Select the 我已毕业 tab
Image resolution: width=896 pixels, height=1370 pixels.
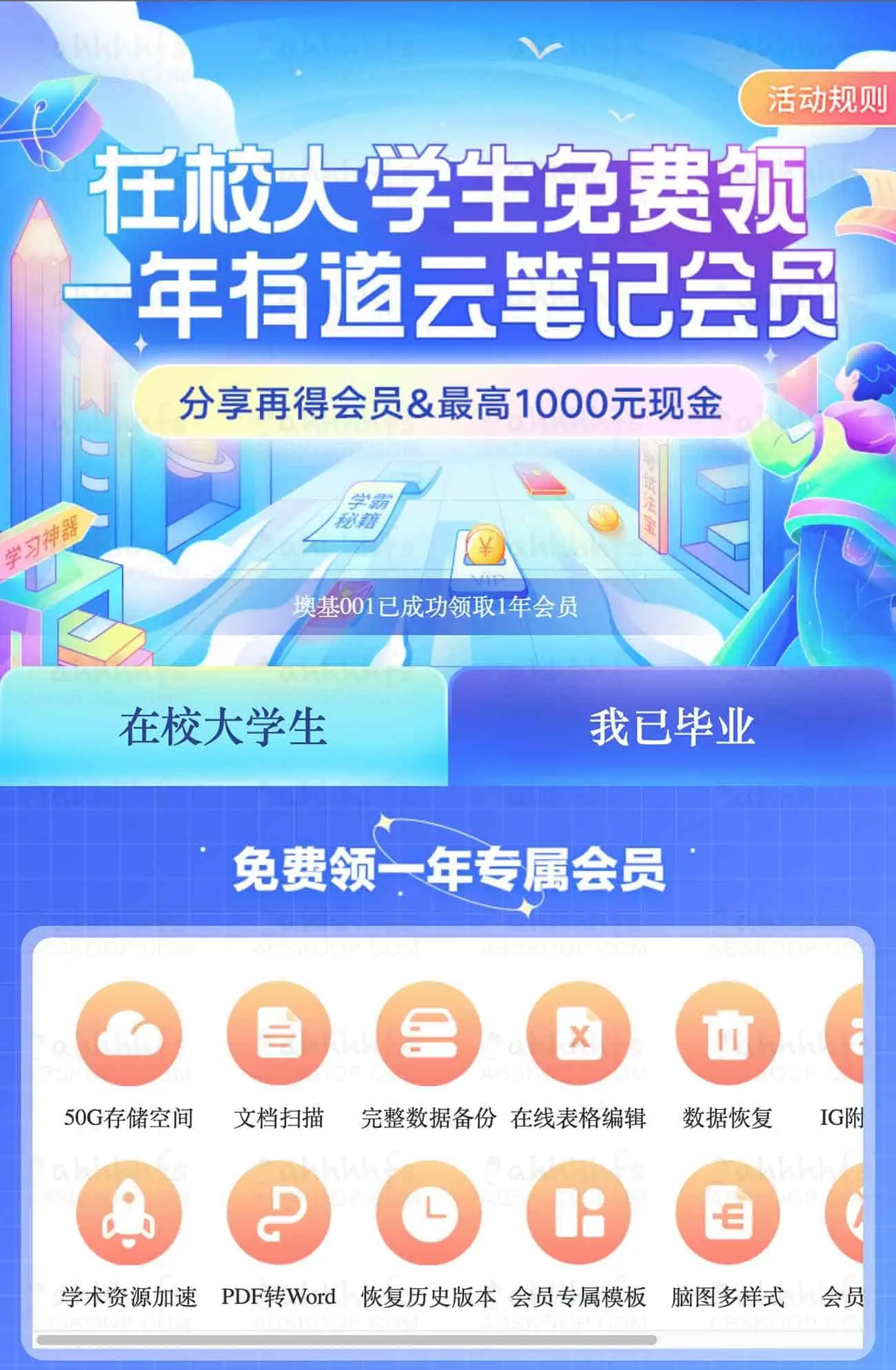coord(671,727)
